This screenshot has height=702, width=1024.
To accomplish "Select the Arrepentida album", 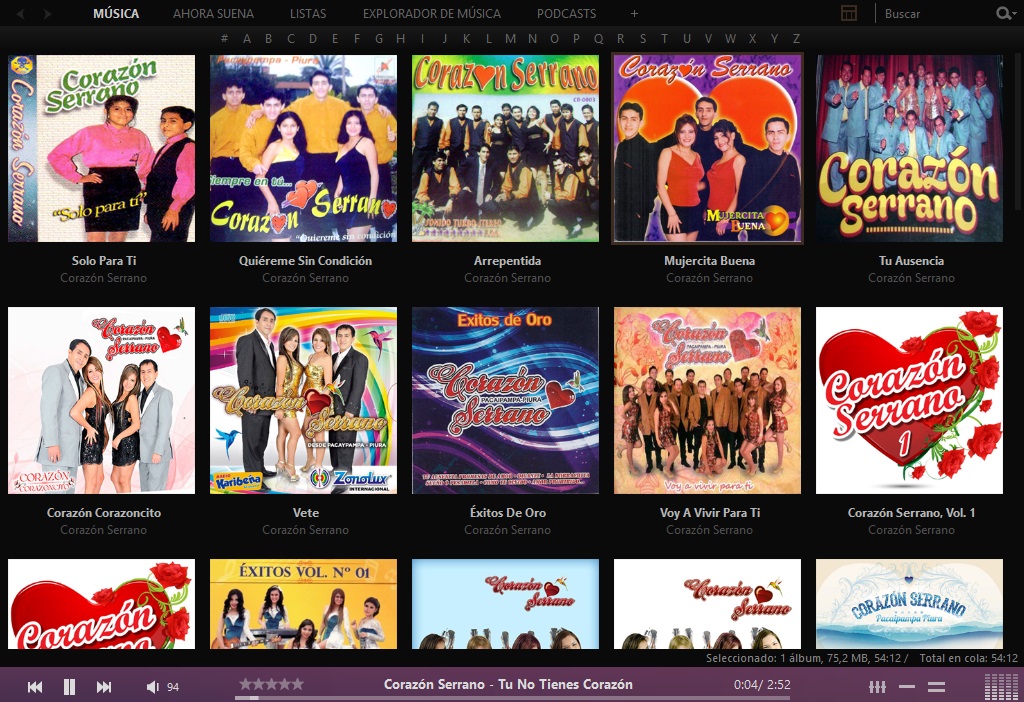I will click(506, 148).
